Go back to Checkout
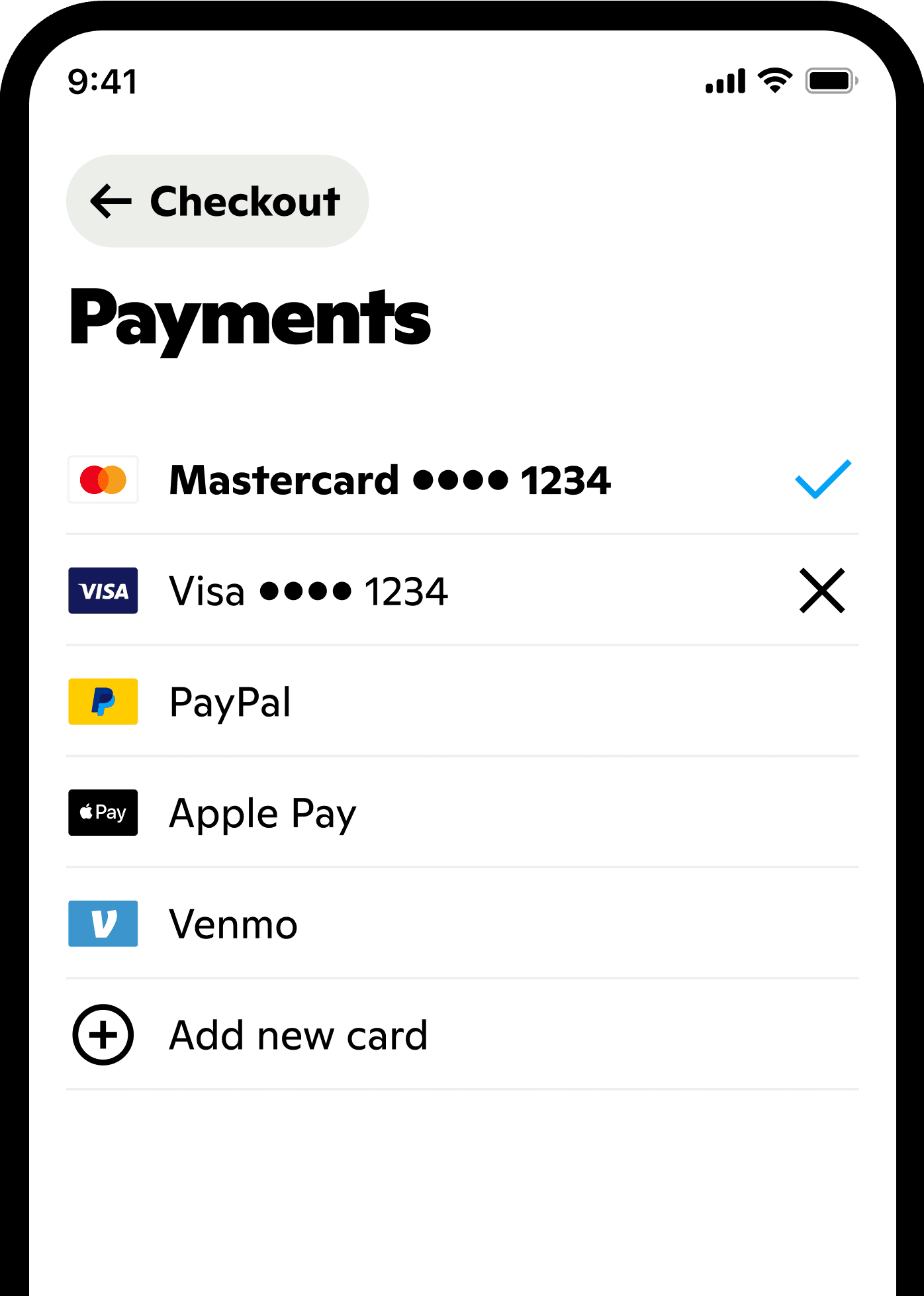The image size is (924, 1296). click(x=217, y=201)
